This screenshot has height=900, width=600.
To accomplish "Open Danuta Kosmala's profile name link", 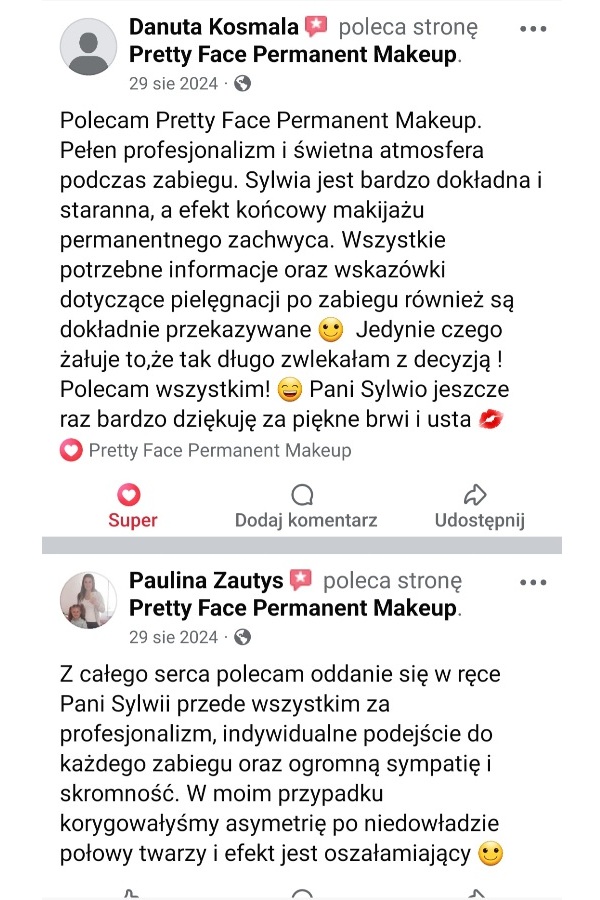I will [214, 27].
